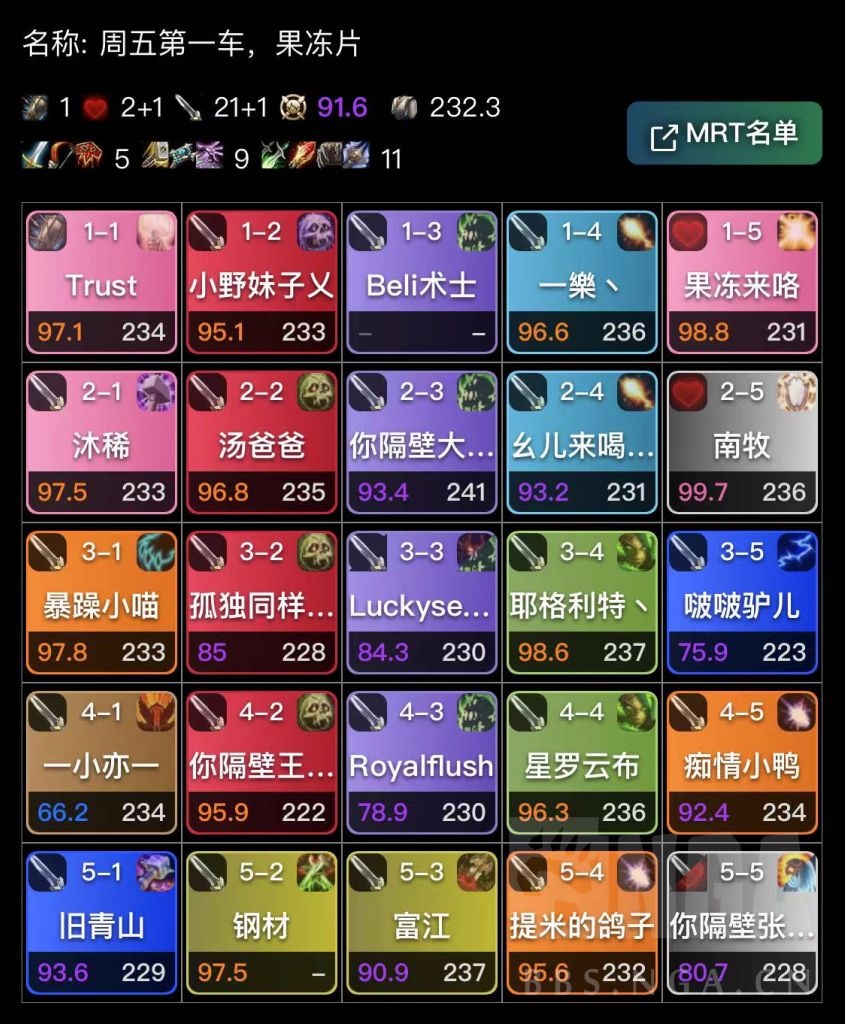Tap the 果冻来咯 healer card
The width and height of the screenshot is (845, 1024).
[x=741, y=285]
